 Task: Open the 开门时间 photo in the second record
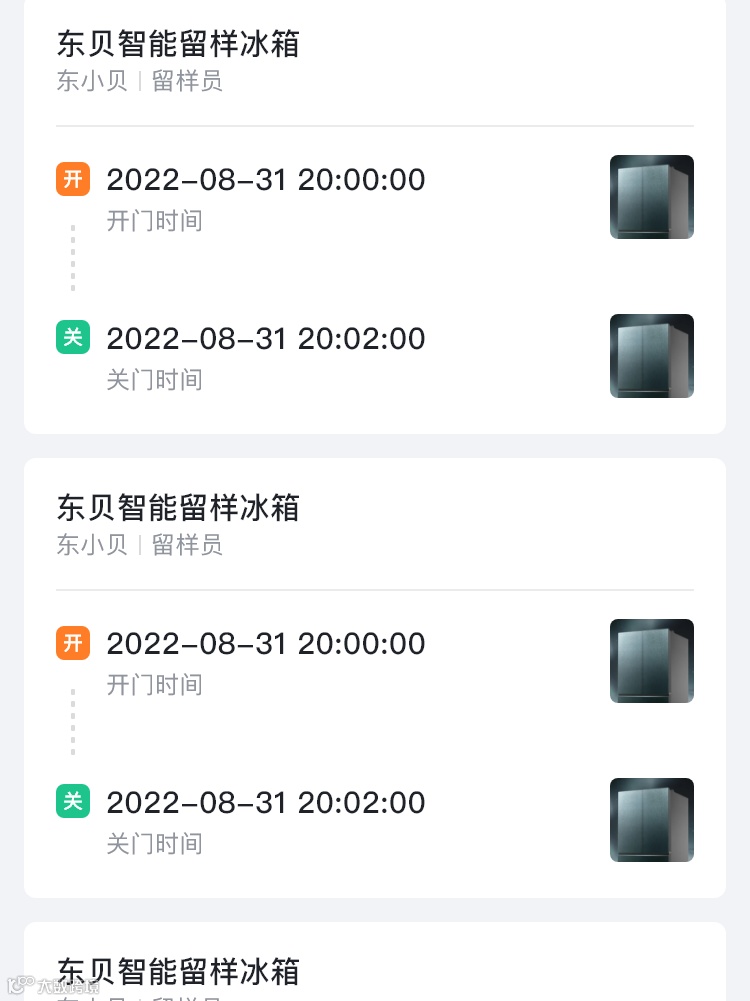pyautogui.click(x=651, y=661)
